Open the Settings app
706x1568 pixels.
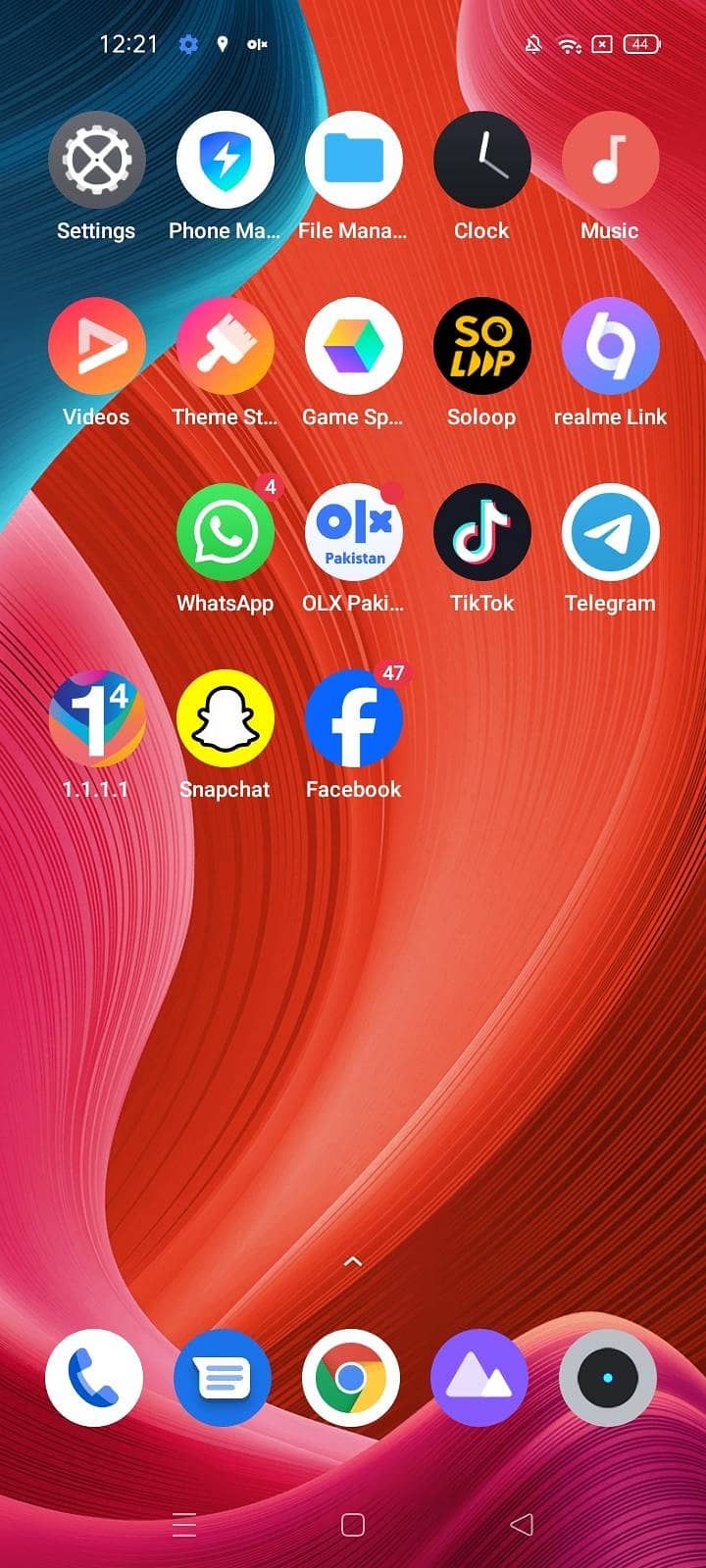[96, 160]
